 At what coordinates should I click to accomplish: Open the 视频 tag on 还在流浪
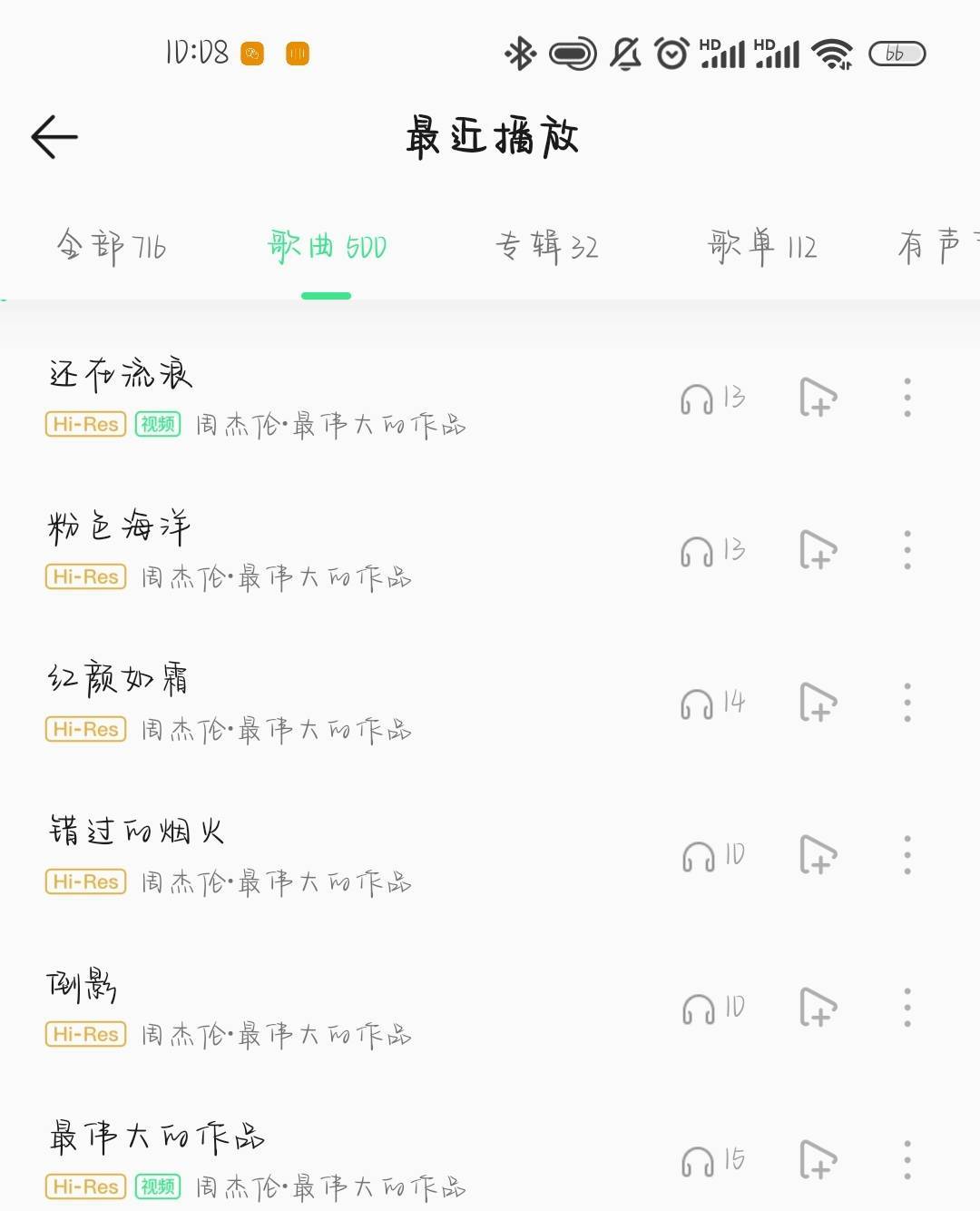(x=158, y=424)
